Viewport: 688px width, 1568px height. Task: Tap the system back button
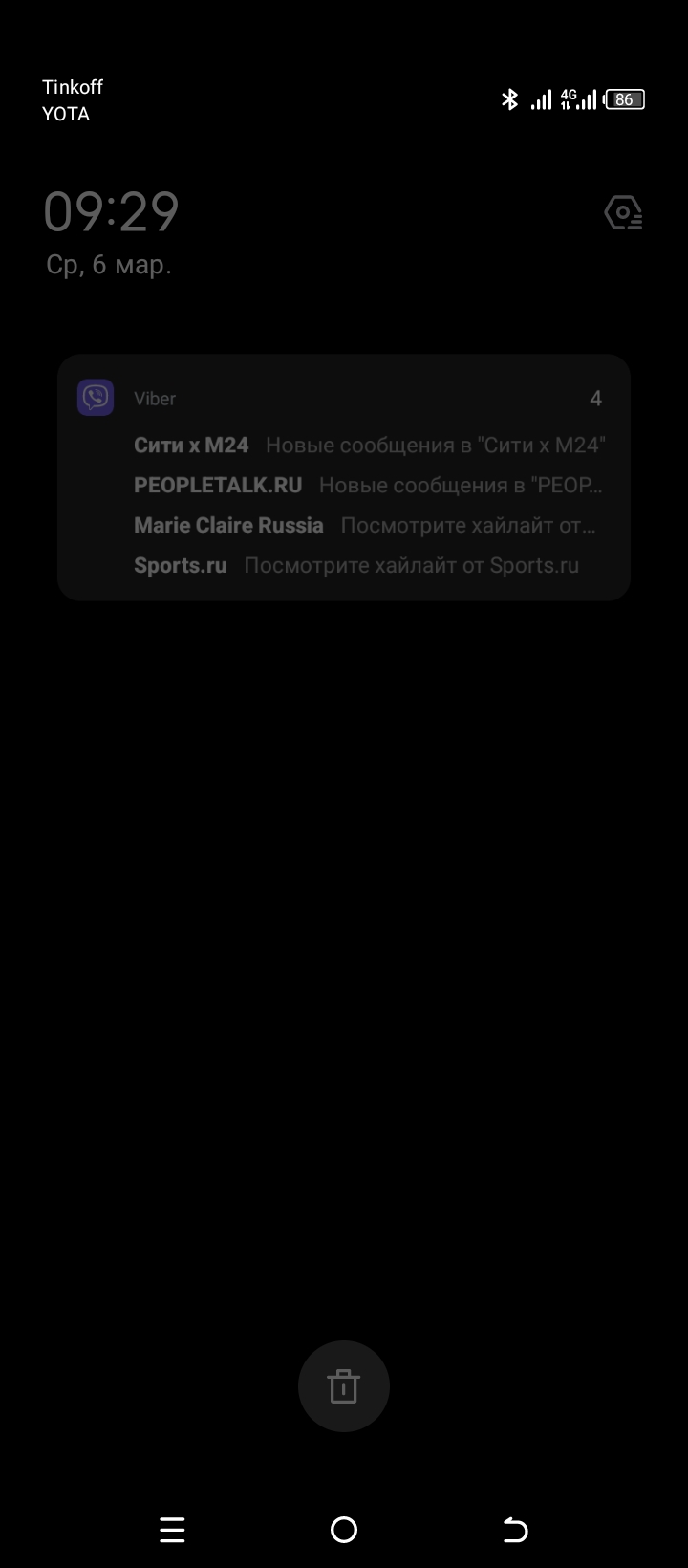tap(515, 1530)
